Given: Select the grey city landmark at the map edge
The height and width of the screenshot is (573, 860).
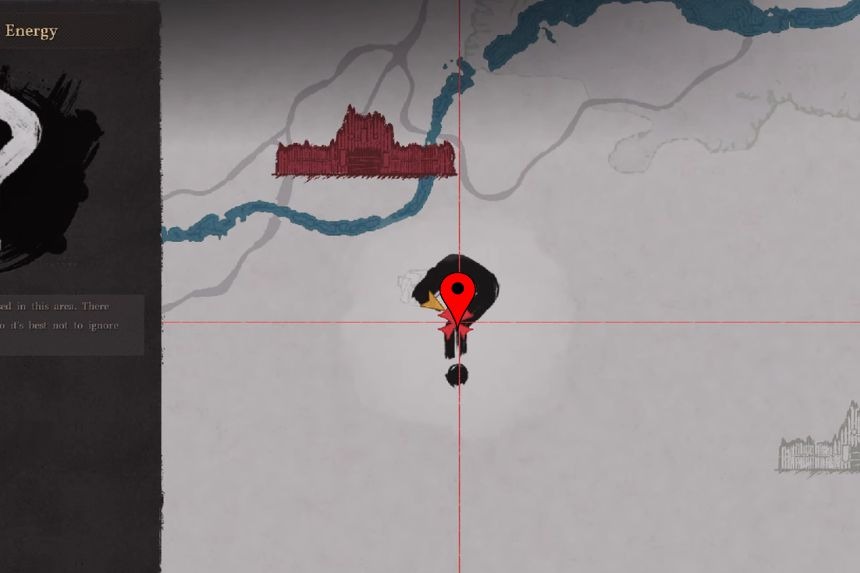Looking at the screenshot, I should [x=822, y=445].
